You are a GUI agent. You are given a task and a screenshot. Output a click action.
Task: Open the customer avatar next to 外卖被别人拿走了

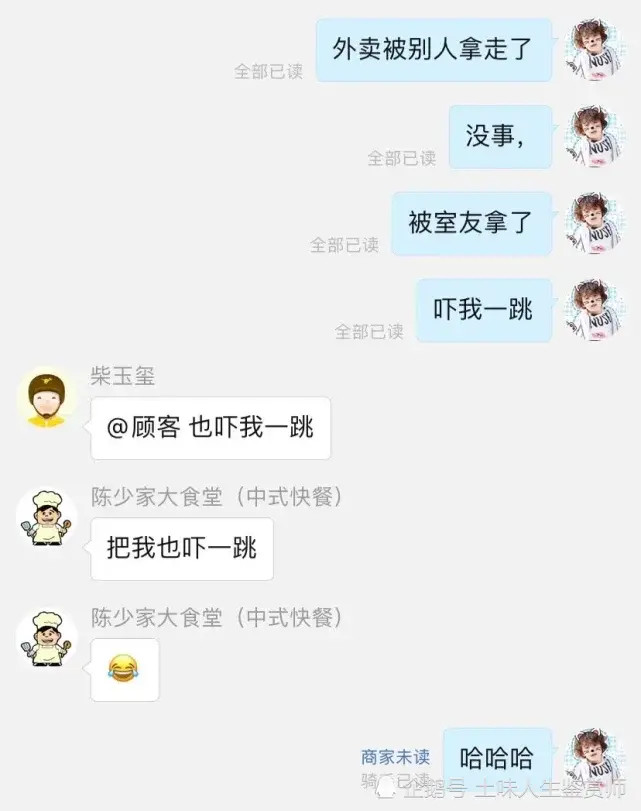(597, 49)
